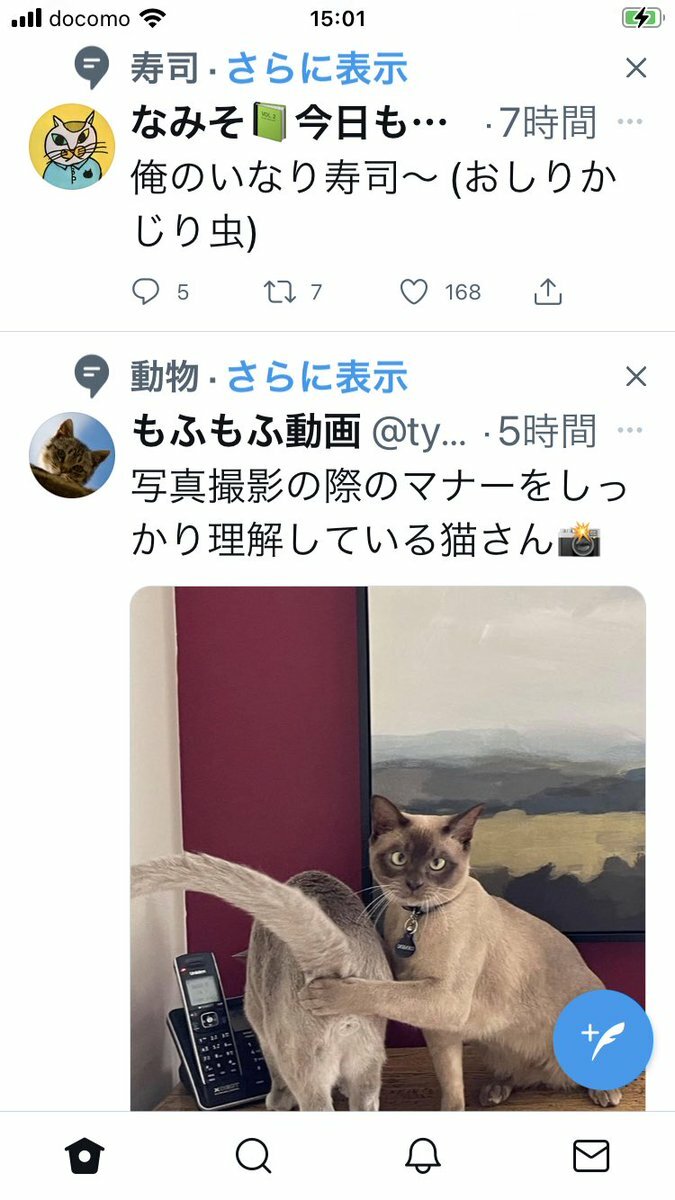Like なみそ's tweet with 168 likes
This screenshot has width=675, height=1200.
(x=414, y=292)
